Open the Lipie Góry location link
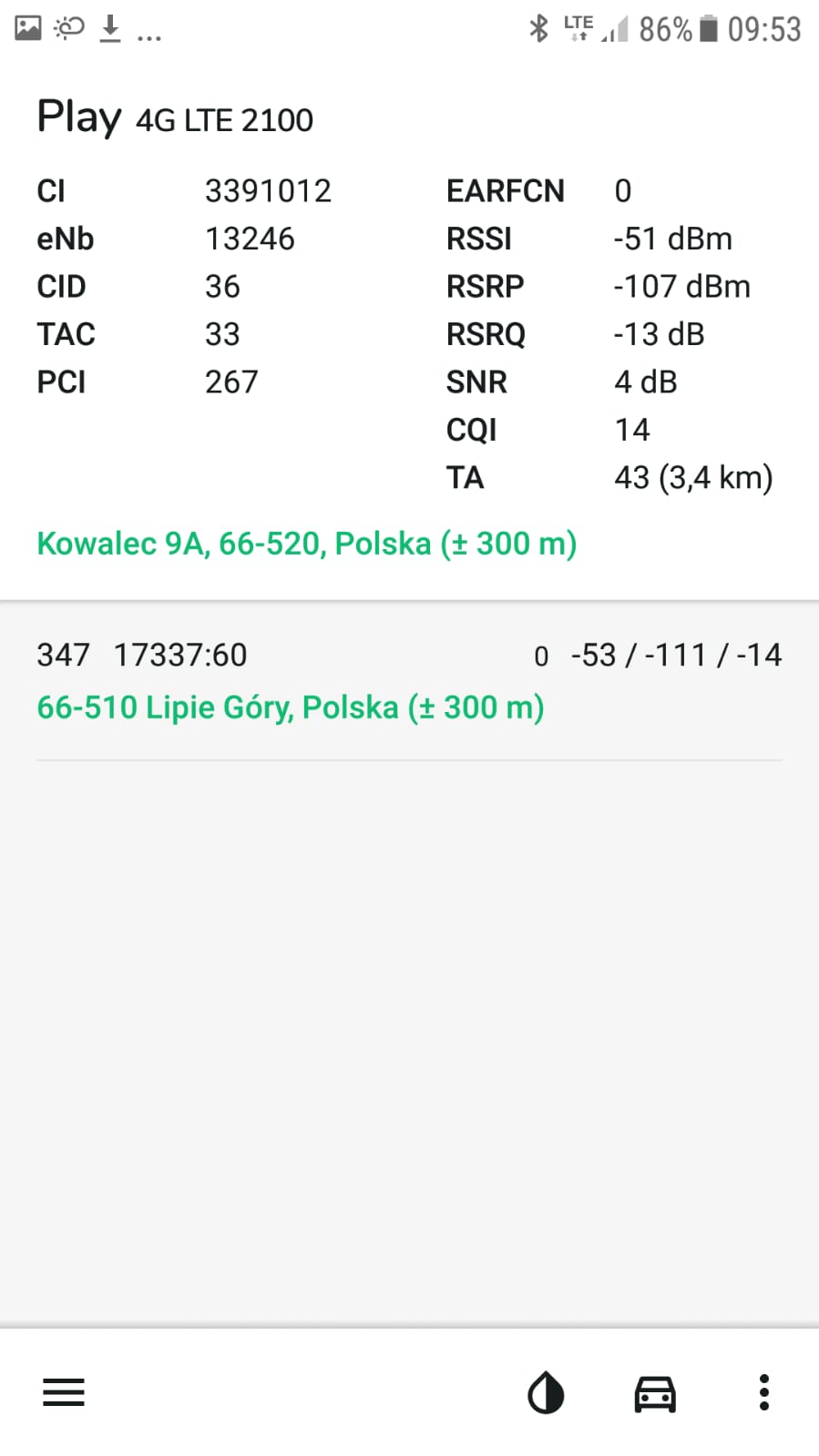The image size is (819, 1456). [x=290, y=707]
